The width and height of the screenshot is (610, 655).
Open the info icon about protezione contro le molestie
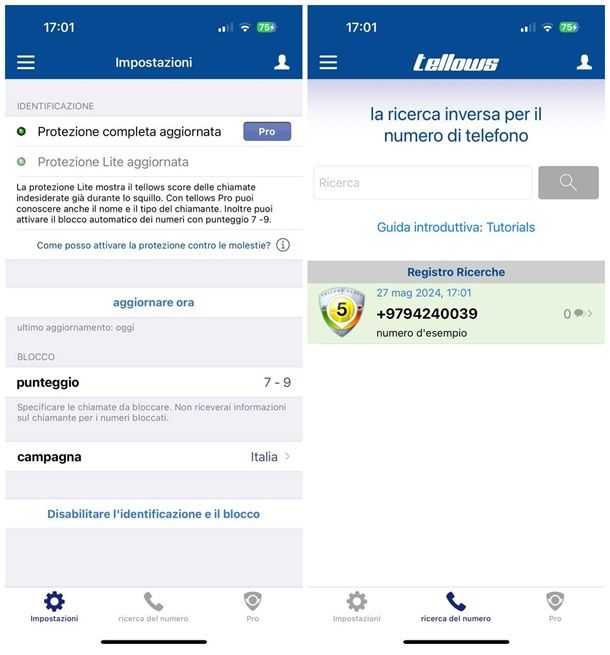click(283, 245)
